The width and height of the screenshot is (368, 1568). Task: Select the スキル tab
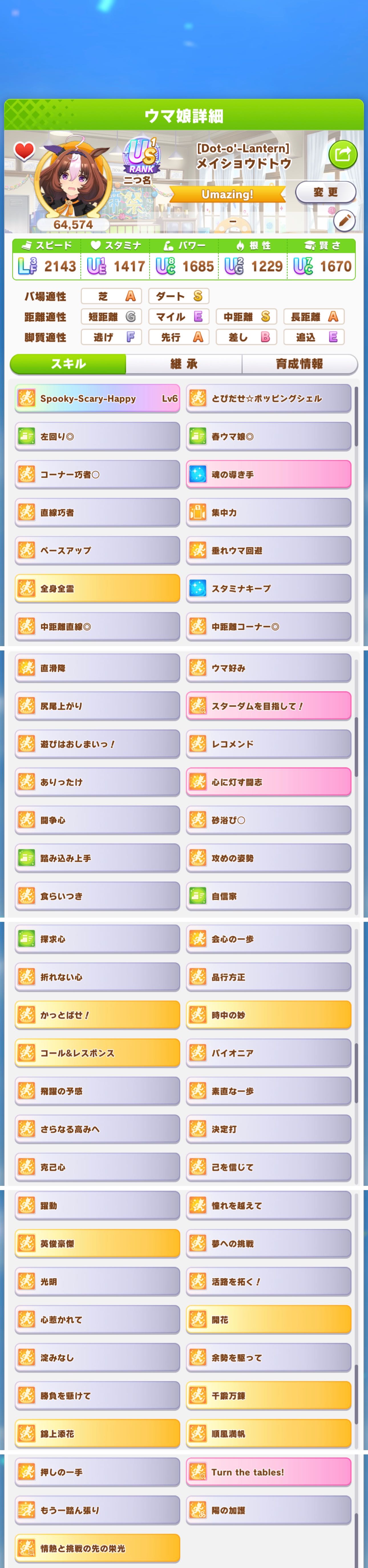coord(68,364)
